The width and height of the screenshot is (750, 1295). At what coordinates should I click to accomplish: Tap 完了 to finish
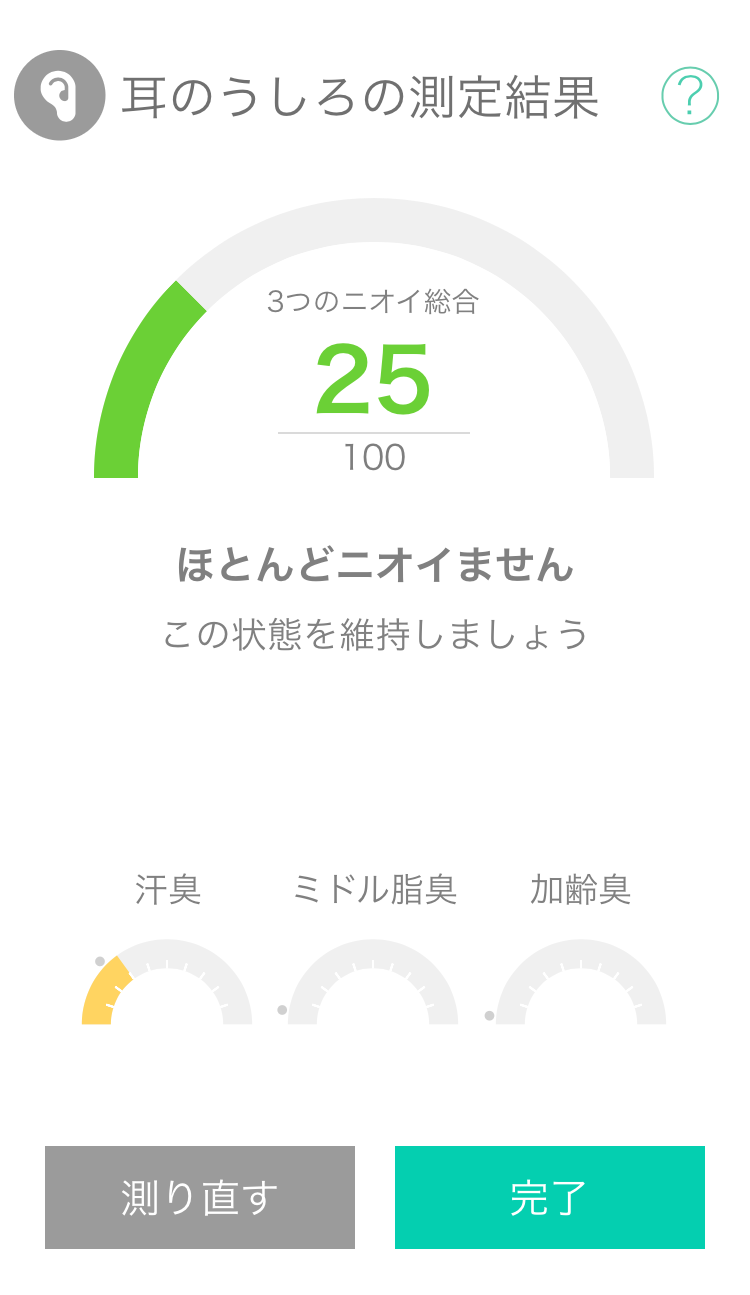point(550,1197)
